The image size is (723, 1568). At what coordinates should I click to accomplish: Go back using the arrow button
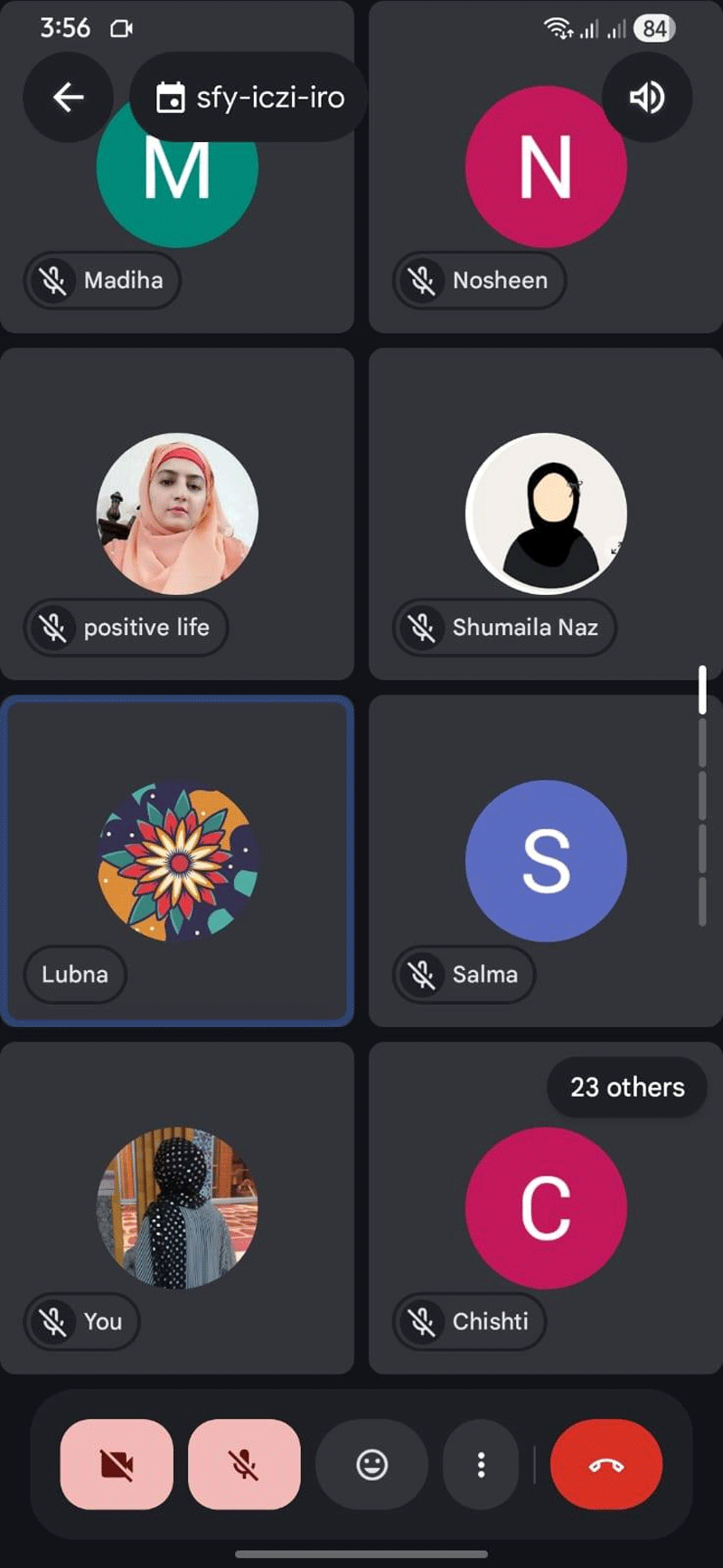click(x=68, y=97)
